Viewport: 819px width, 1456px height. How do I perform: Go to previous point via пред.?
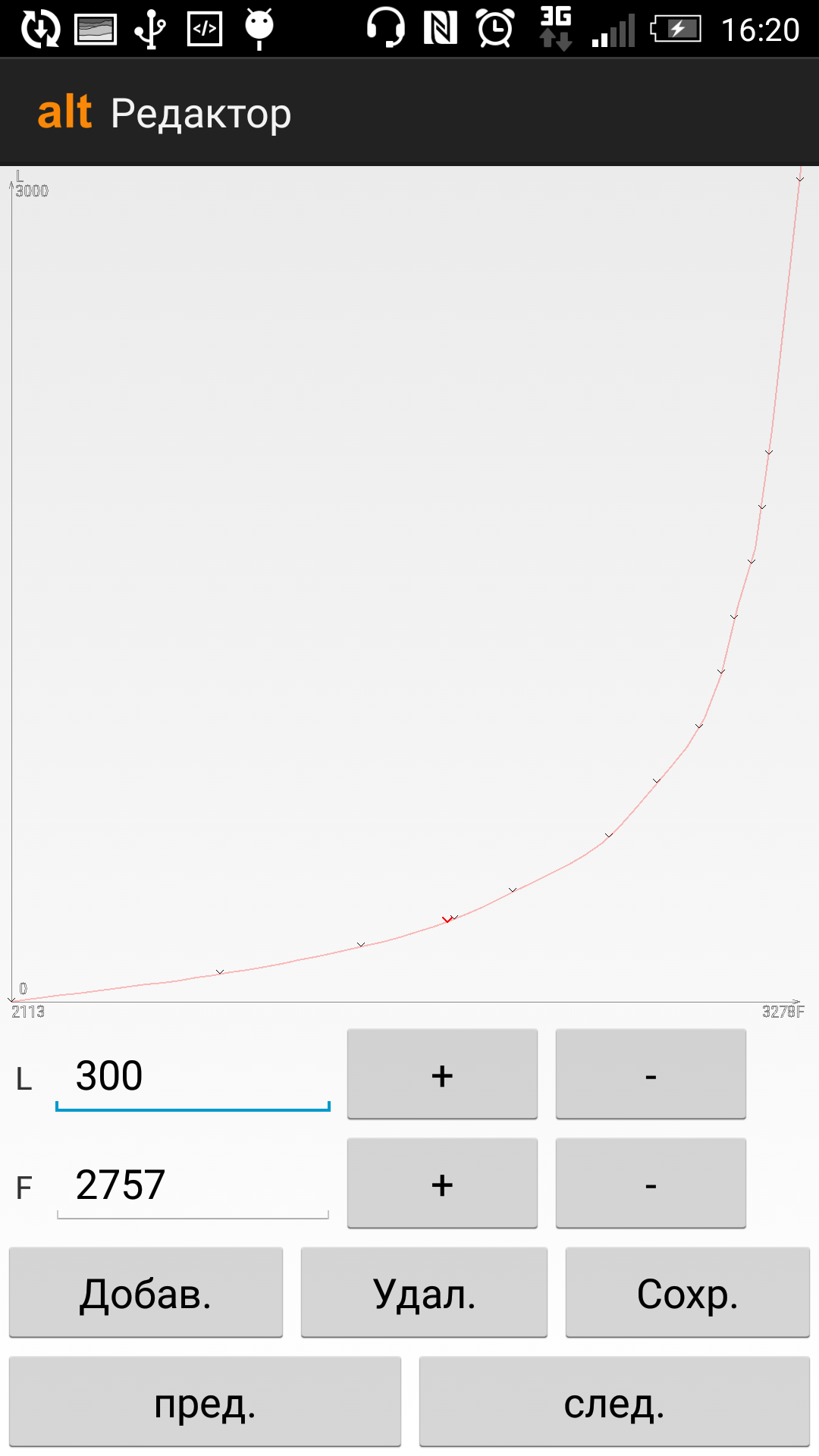[205, 1401]
